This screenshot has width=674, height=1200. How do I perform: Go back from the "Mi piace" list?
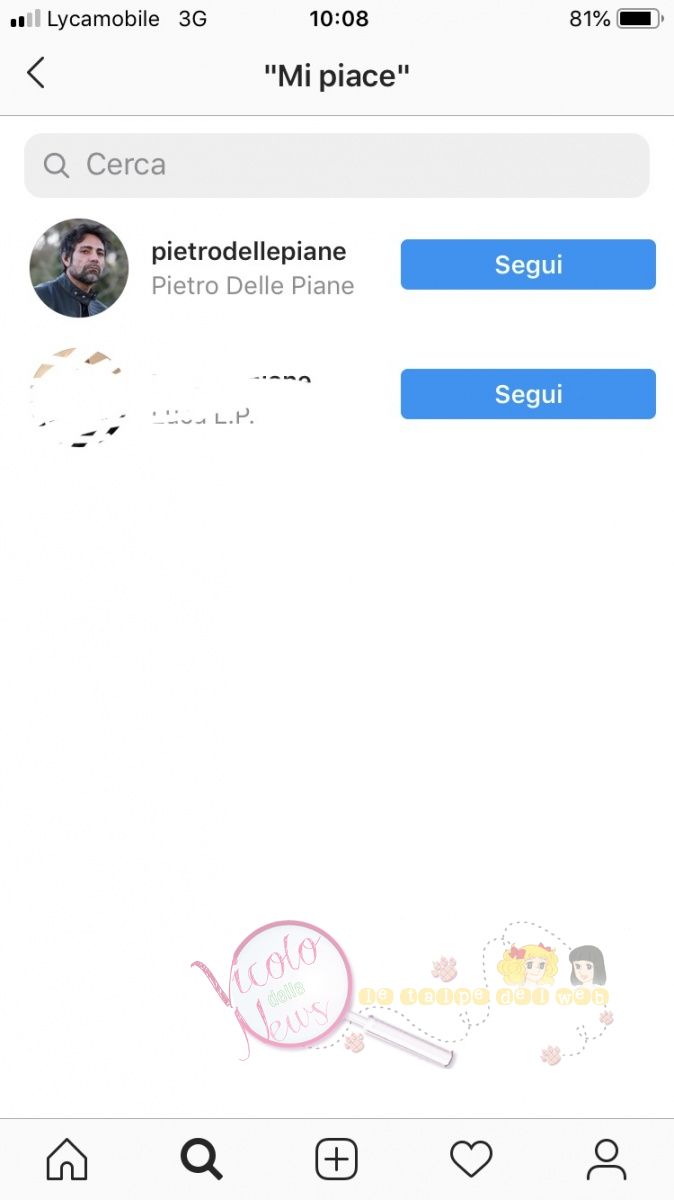[36, 73]
